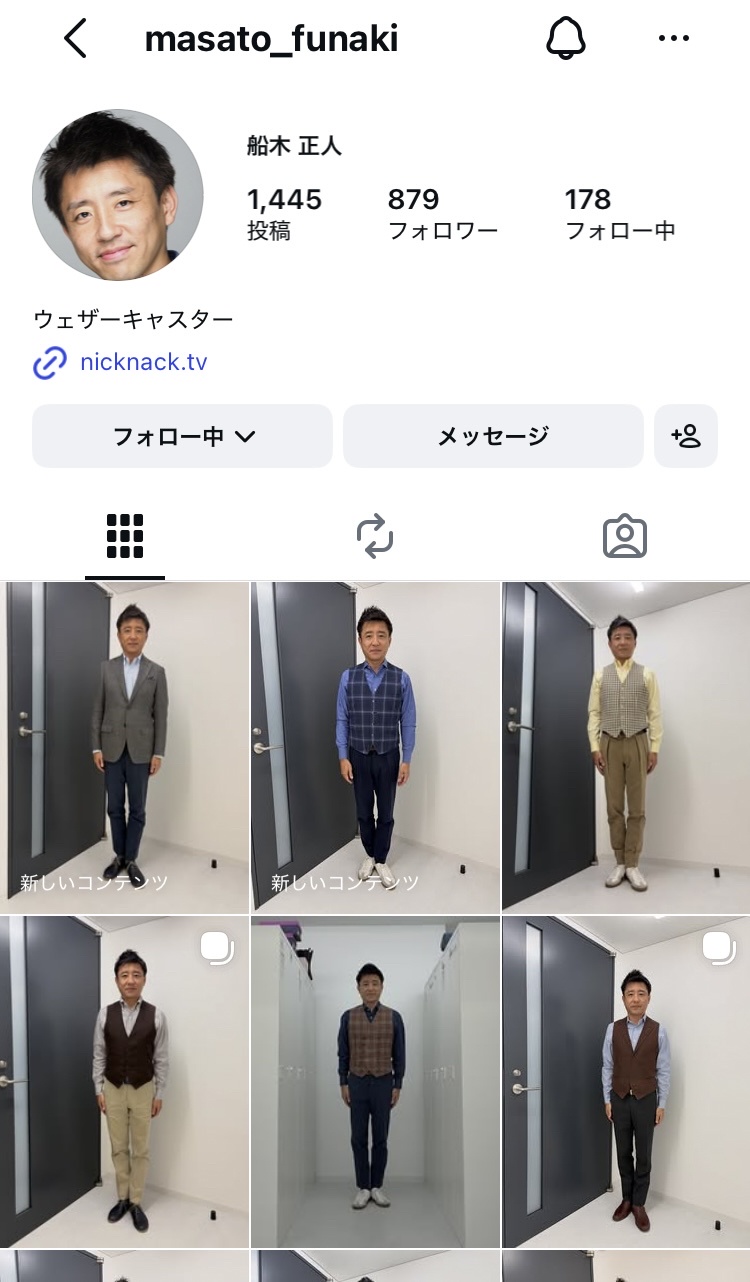Open the post taken between white lockers
750x1282 pixels.
click(375, 1082)
